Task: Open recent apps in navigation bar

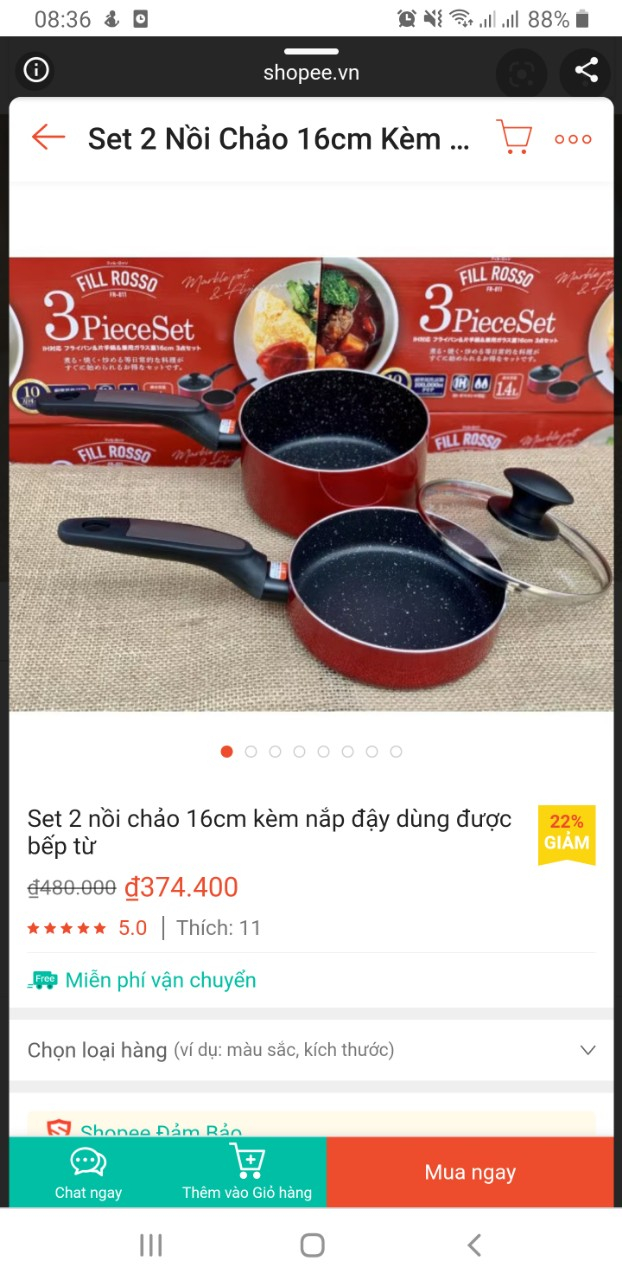Action: point(151,1245)
